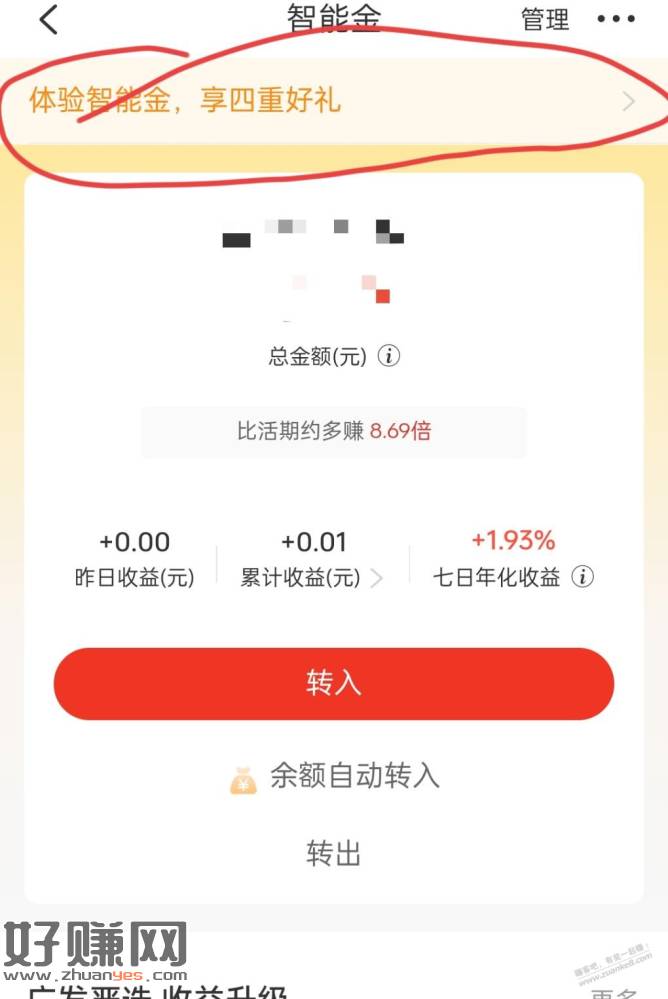Open the three-dot overflow menu
This screenshot has width=668, height=999.
[615, 19]
